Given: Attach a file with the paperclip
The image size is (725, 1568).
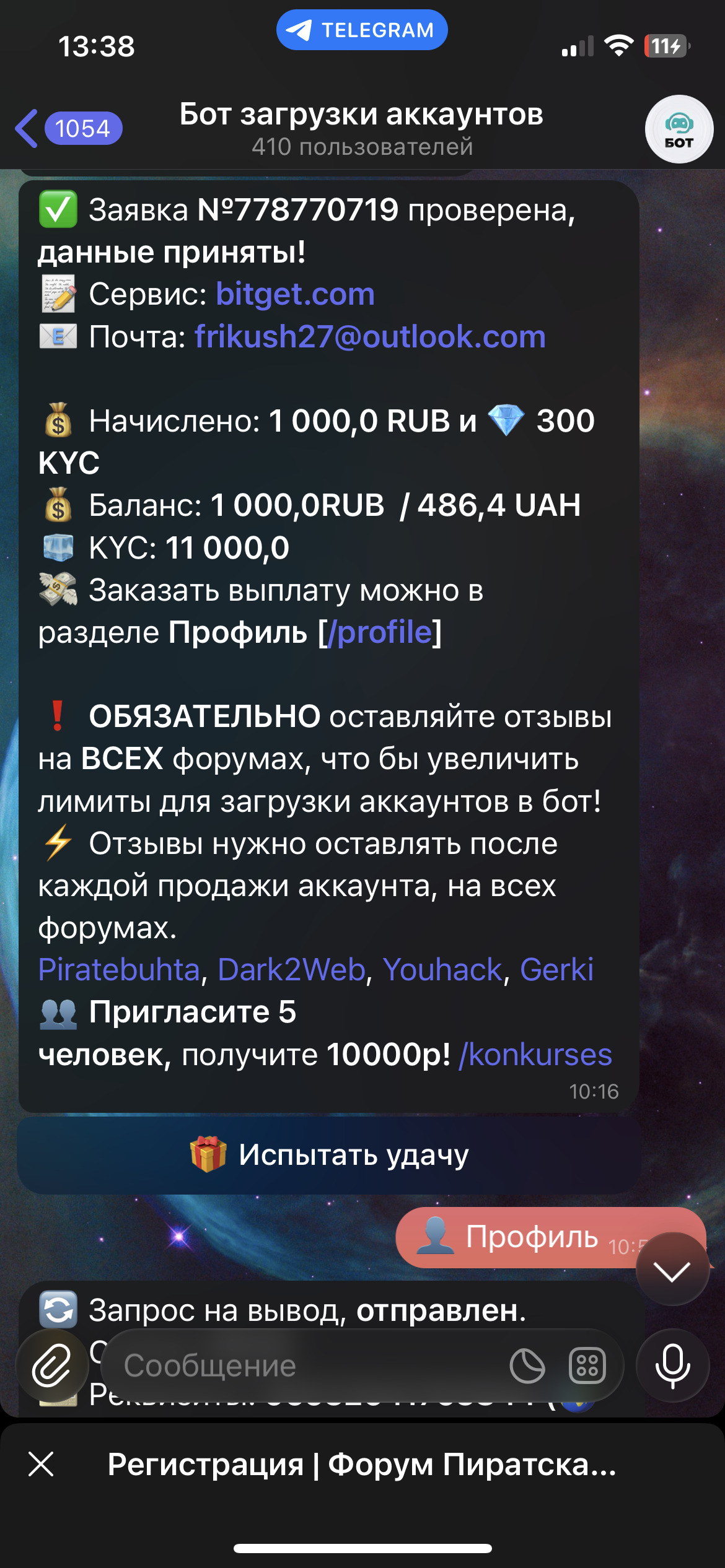Looking at the screenshot, I should coord(52,1366).
